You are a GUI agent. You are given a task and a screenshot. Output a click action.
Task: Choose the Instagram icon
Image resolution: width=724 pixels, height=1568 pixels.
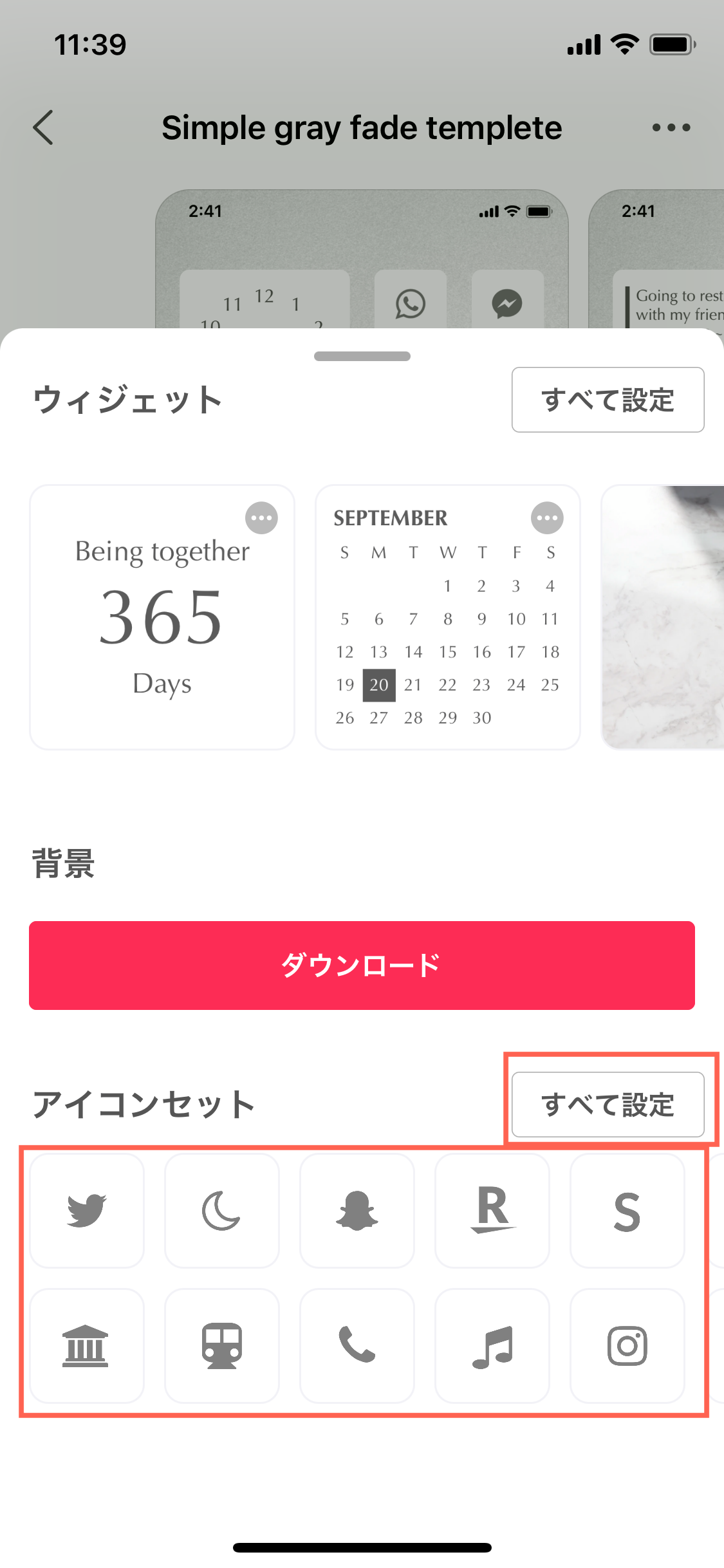tap(627, 1346)
